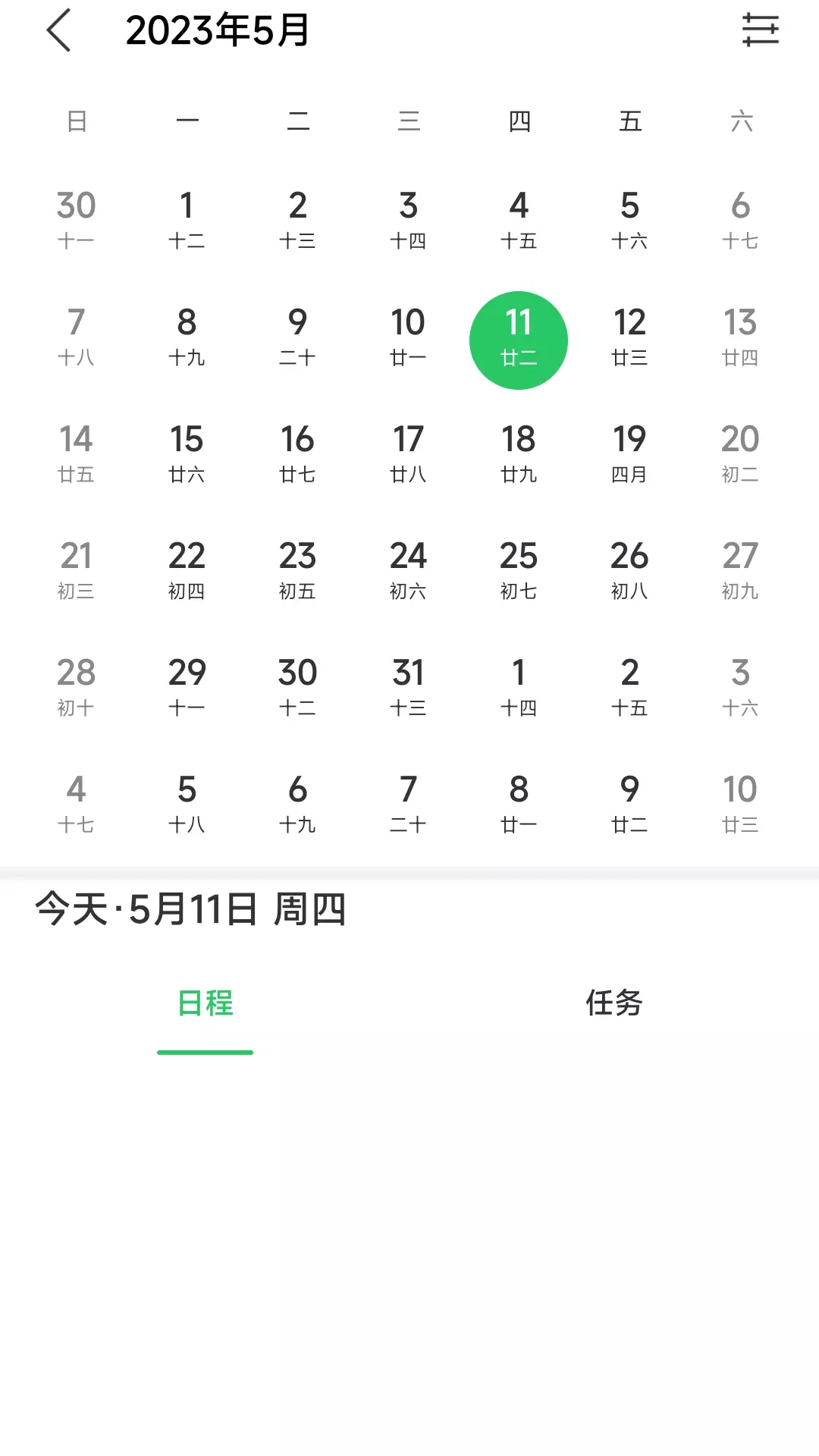The image size is (819, 1456).
Task: Pick May 17 marked 廿八
Action: pos(408,453)
